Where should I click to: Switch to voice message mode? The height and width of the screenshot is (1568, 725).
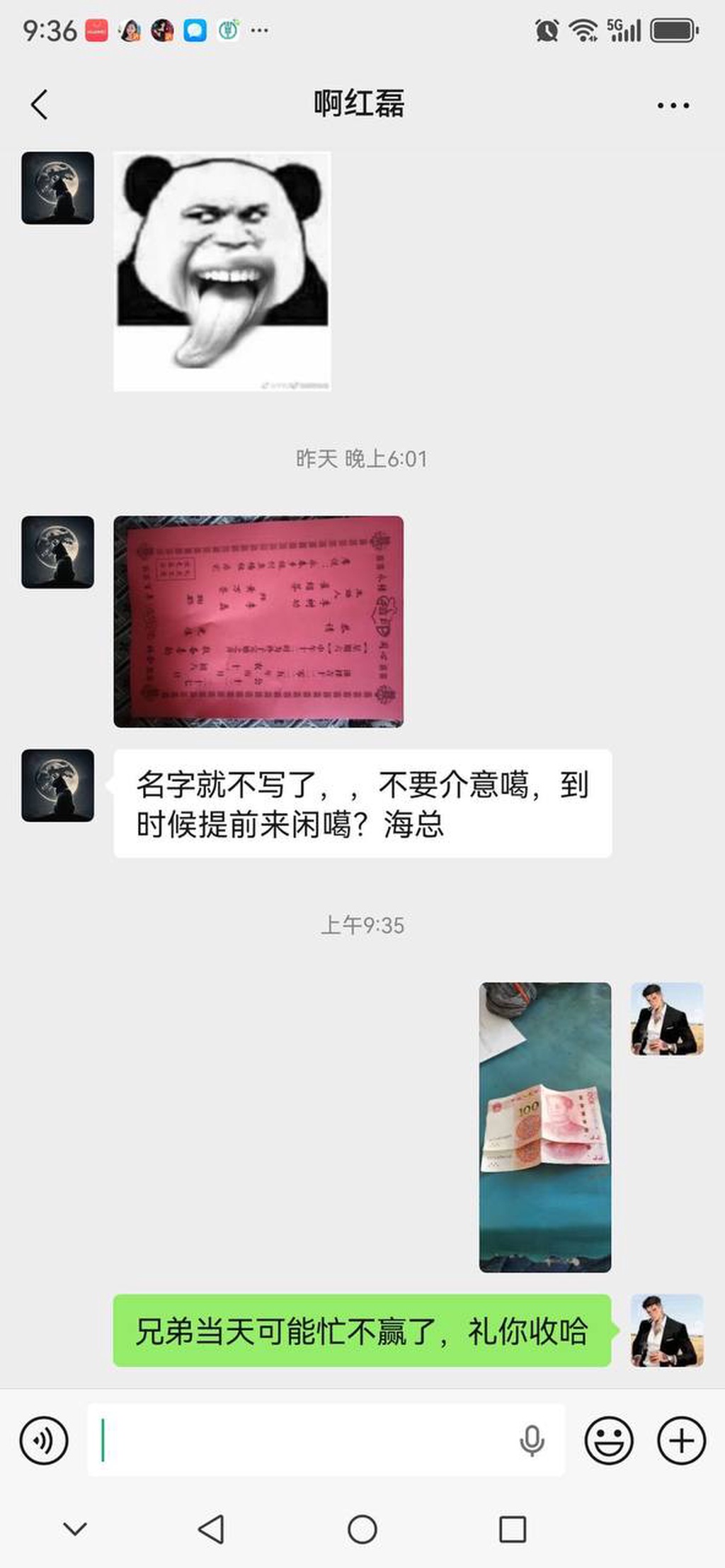point(44,1440)
